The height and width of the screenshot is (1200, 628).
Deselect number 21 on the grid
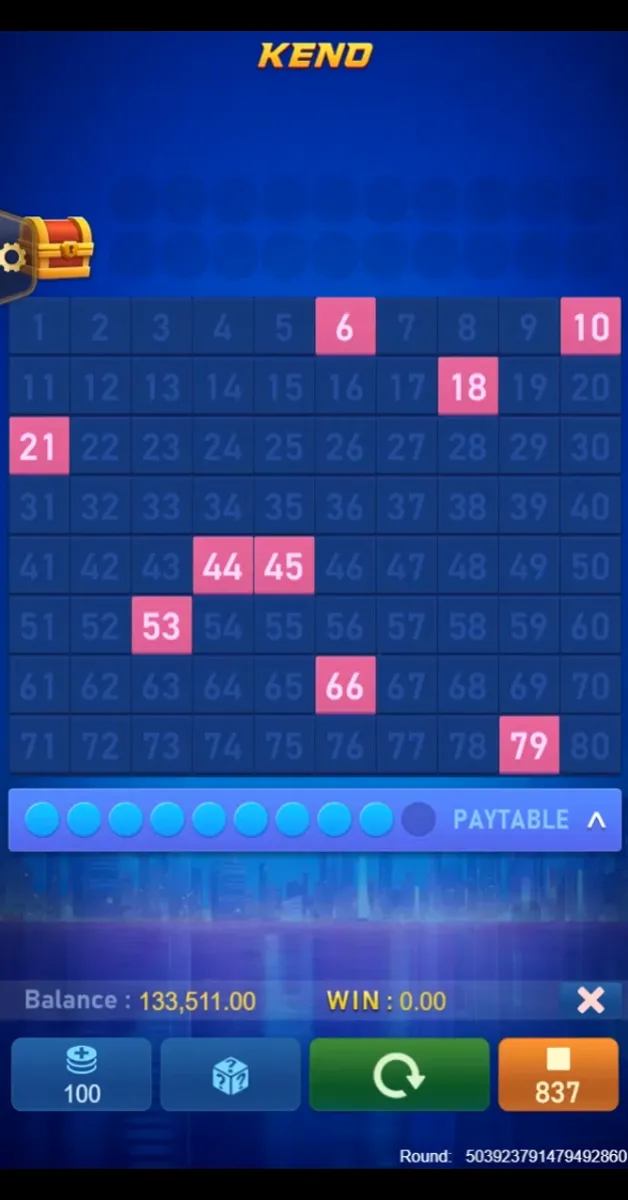click(39, 446)
